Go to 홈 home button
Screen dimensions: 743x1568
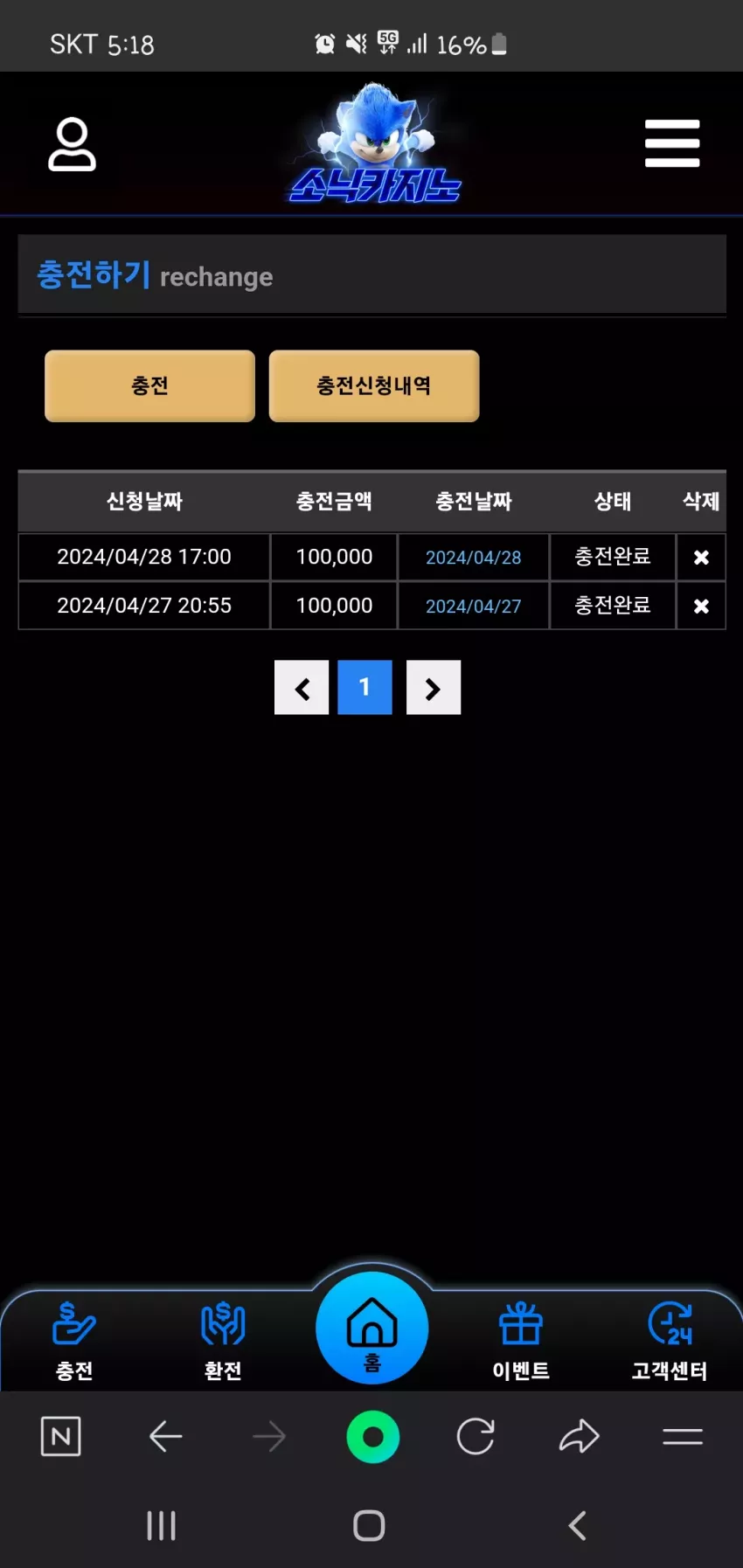point(372,1329)
